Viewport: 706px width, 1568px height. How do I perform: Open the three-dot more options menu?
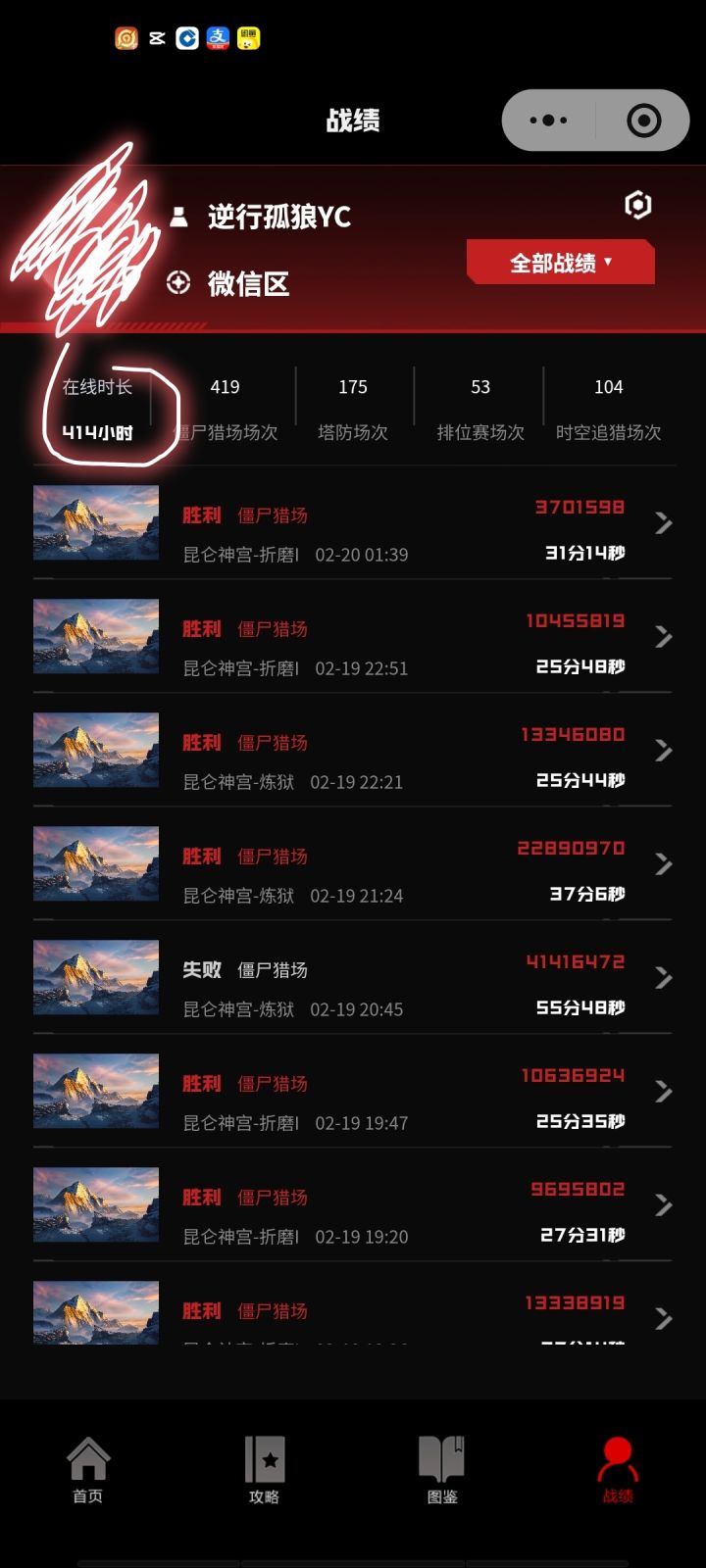coord(546,121)
